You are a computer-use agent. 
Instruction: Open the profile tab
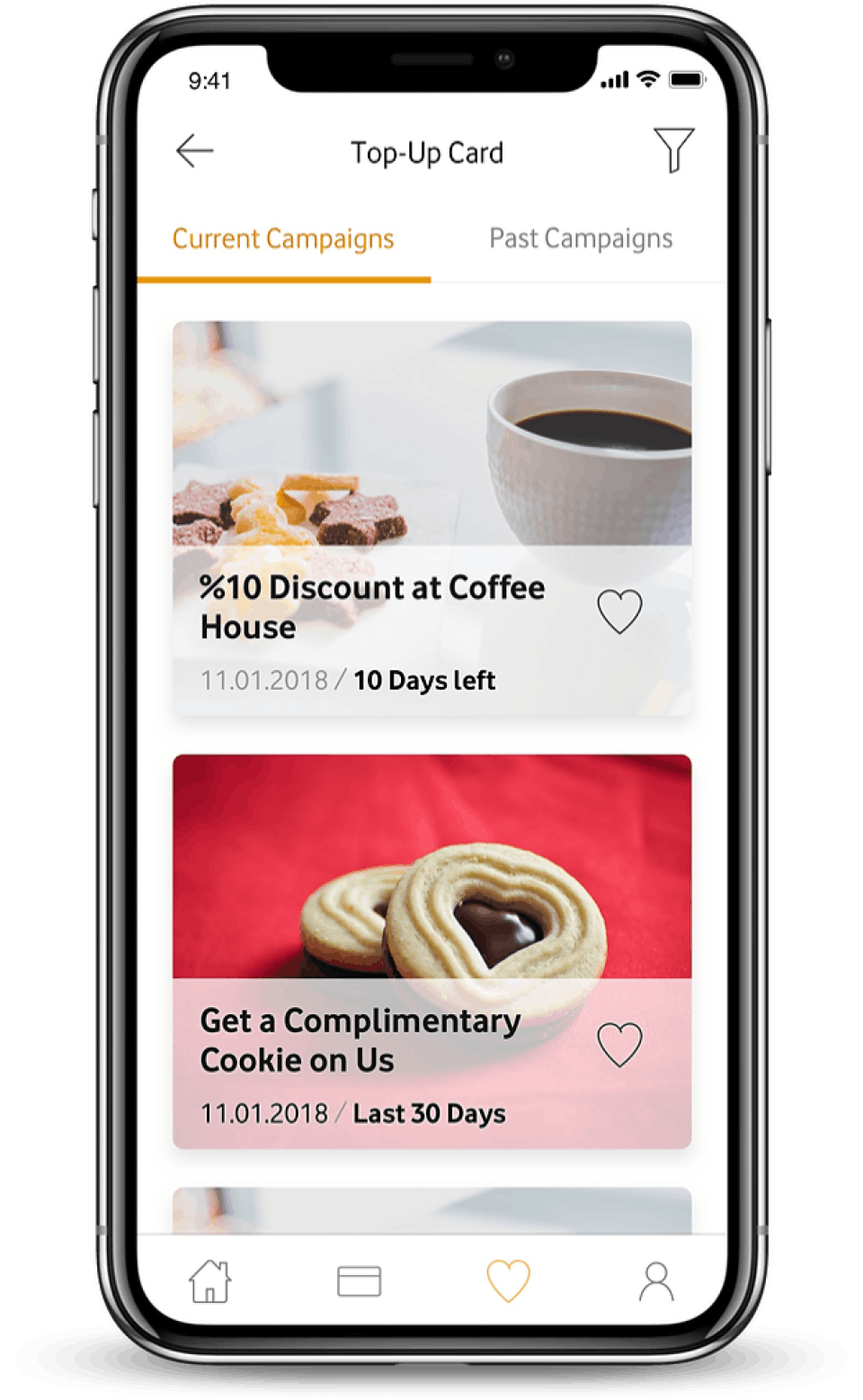point(656,1280)
